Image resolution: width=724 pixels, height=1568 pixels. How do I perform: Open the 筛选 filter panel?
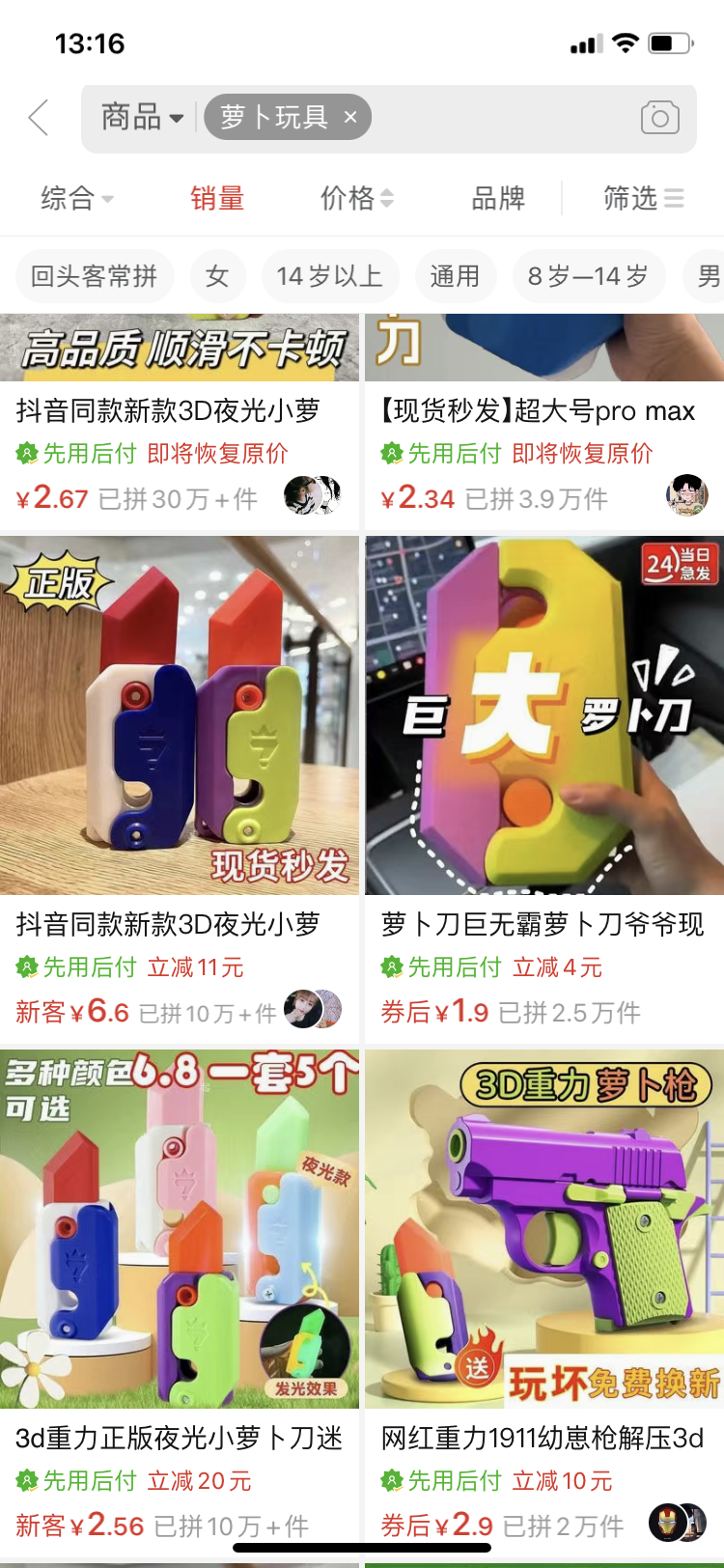(643, 199)
